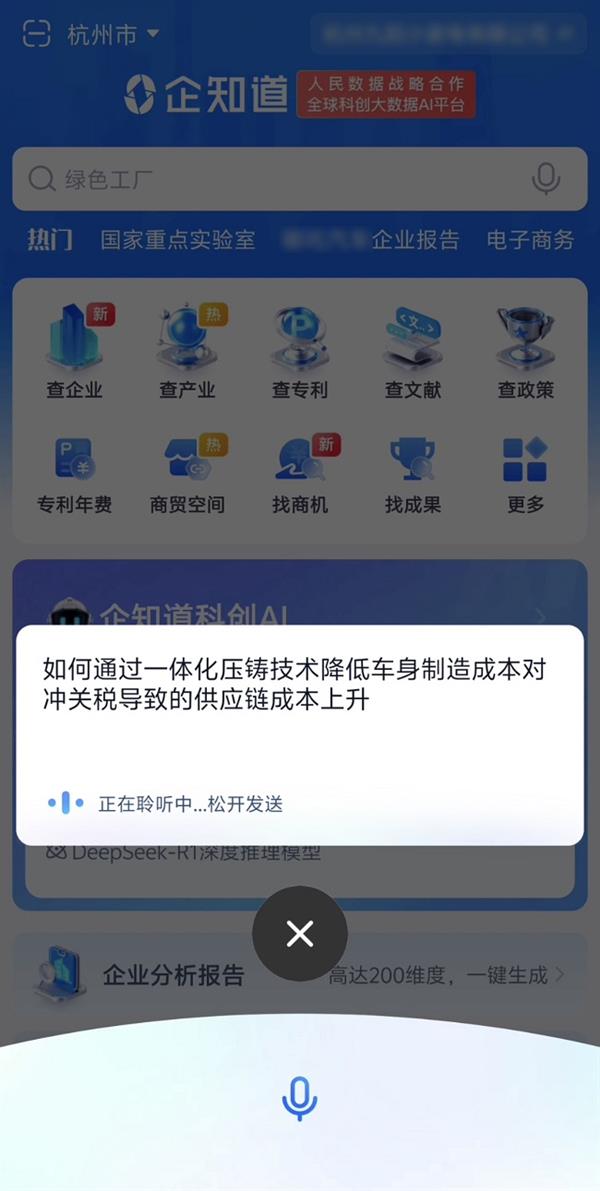
Task: Select the 国家重点实验室 hot keyword
Action: pyautogui.click(x=178, y=240)
